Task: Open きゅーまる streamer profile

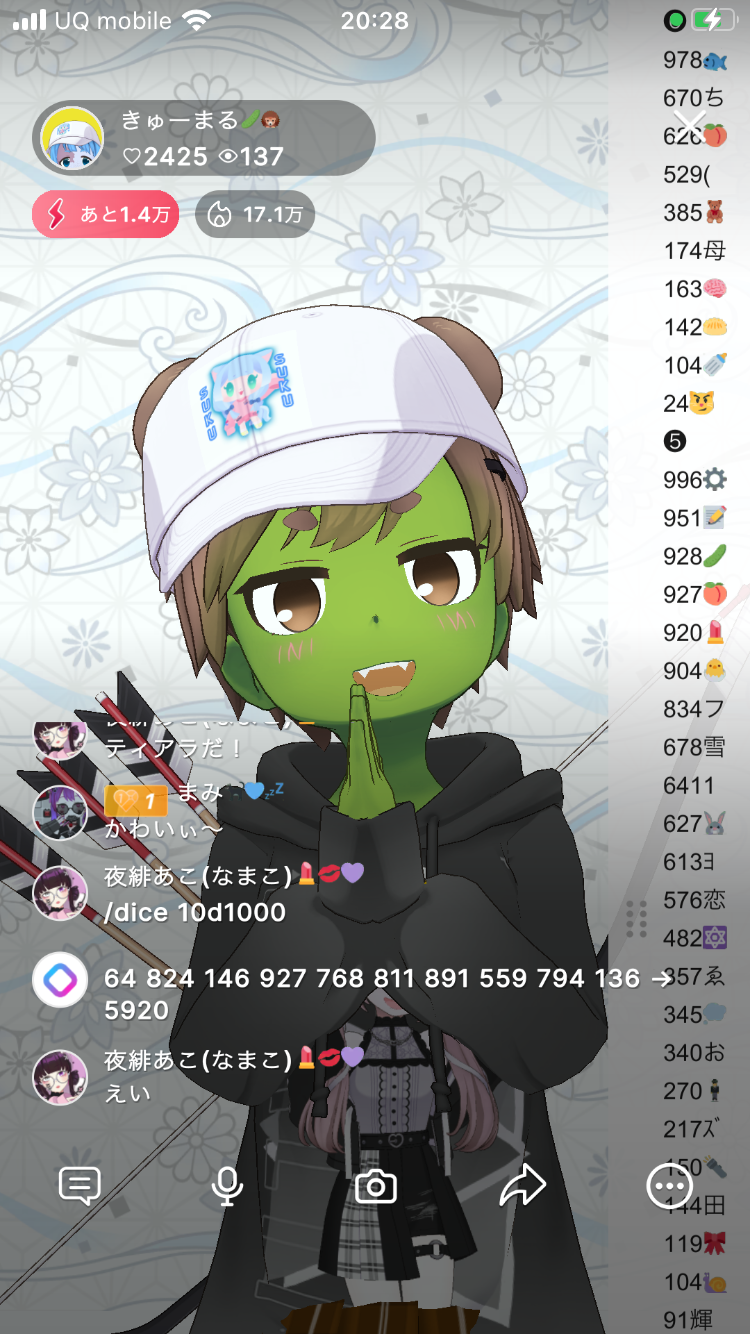Action: 74,139
